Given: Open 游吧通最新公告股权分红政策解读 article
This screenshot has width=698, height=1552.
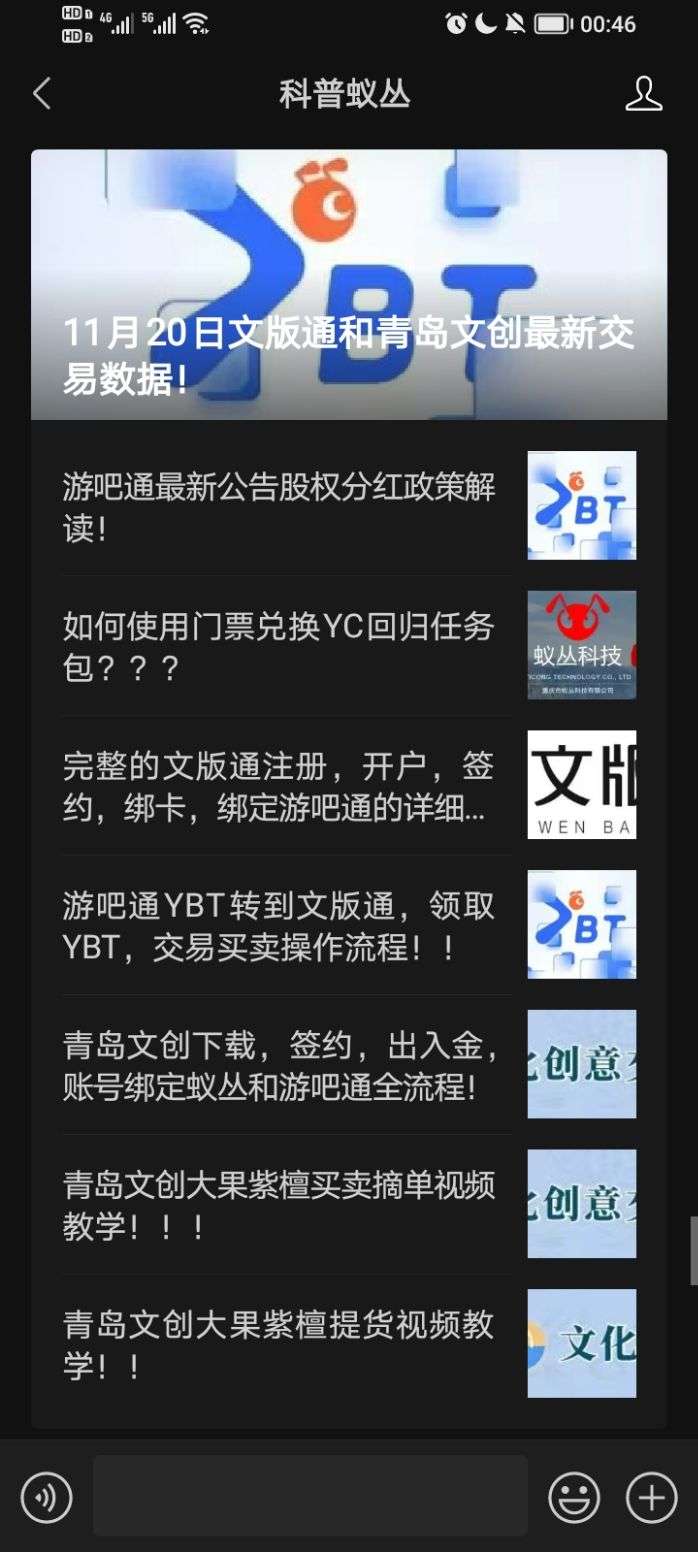Looking at the screenshot, I should 349,506.
